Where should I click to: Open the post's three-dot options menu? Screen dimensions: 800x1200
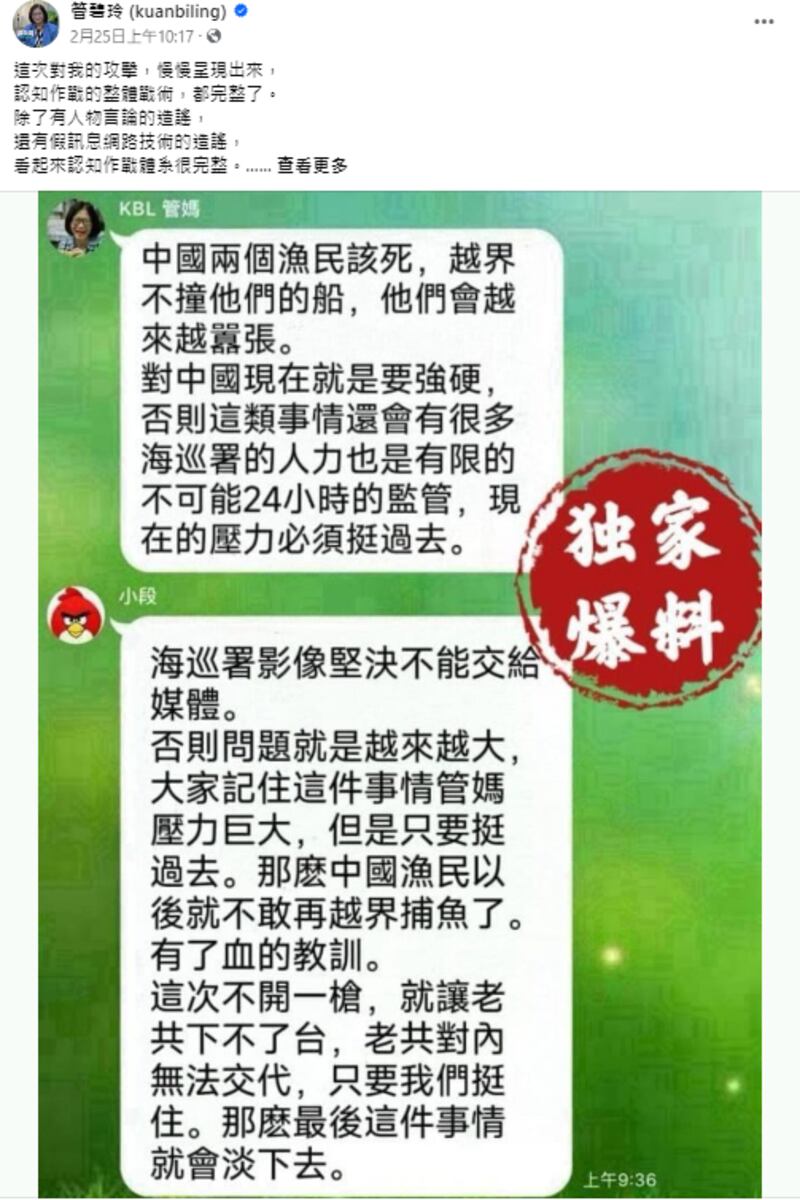click(x=763, y=20)
